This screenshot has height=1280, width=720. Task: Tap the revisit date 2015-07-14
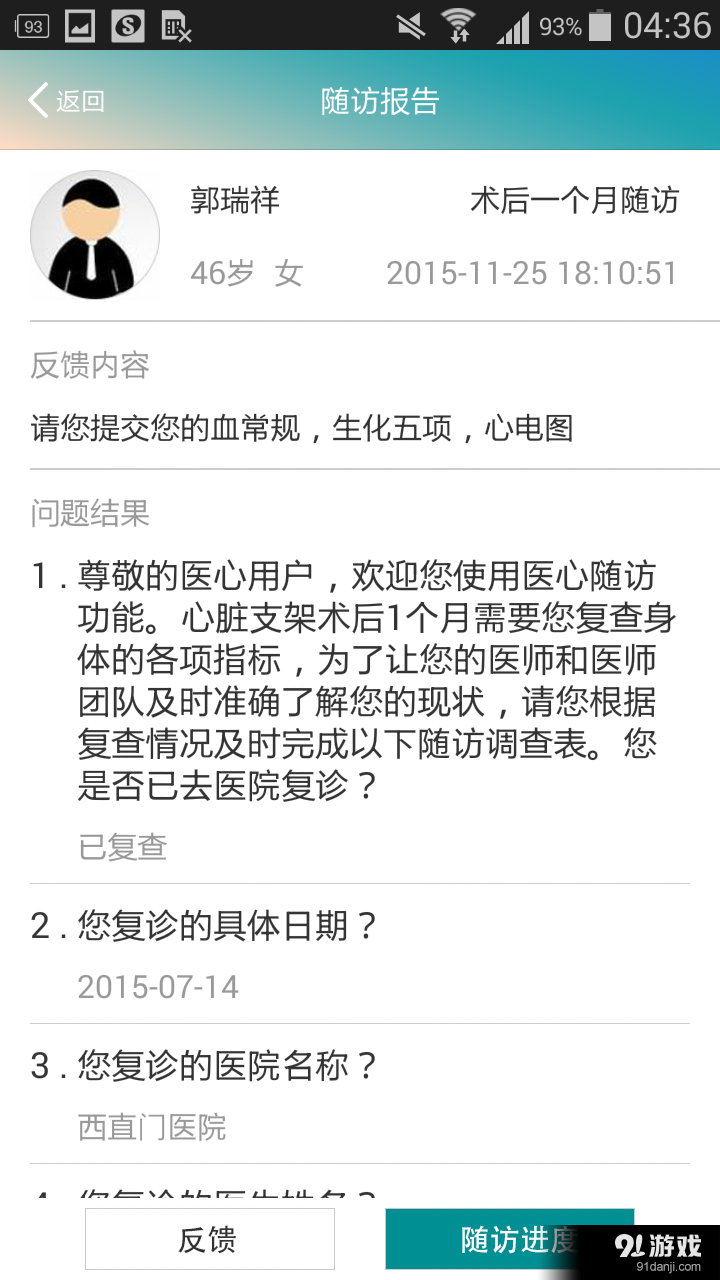click(158, 986)
